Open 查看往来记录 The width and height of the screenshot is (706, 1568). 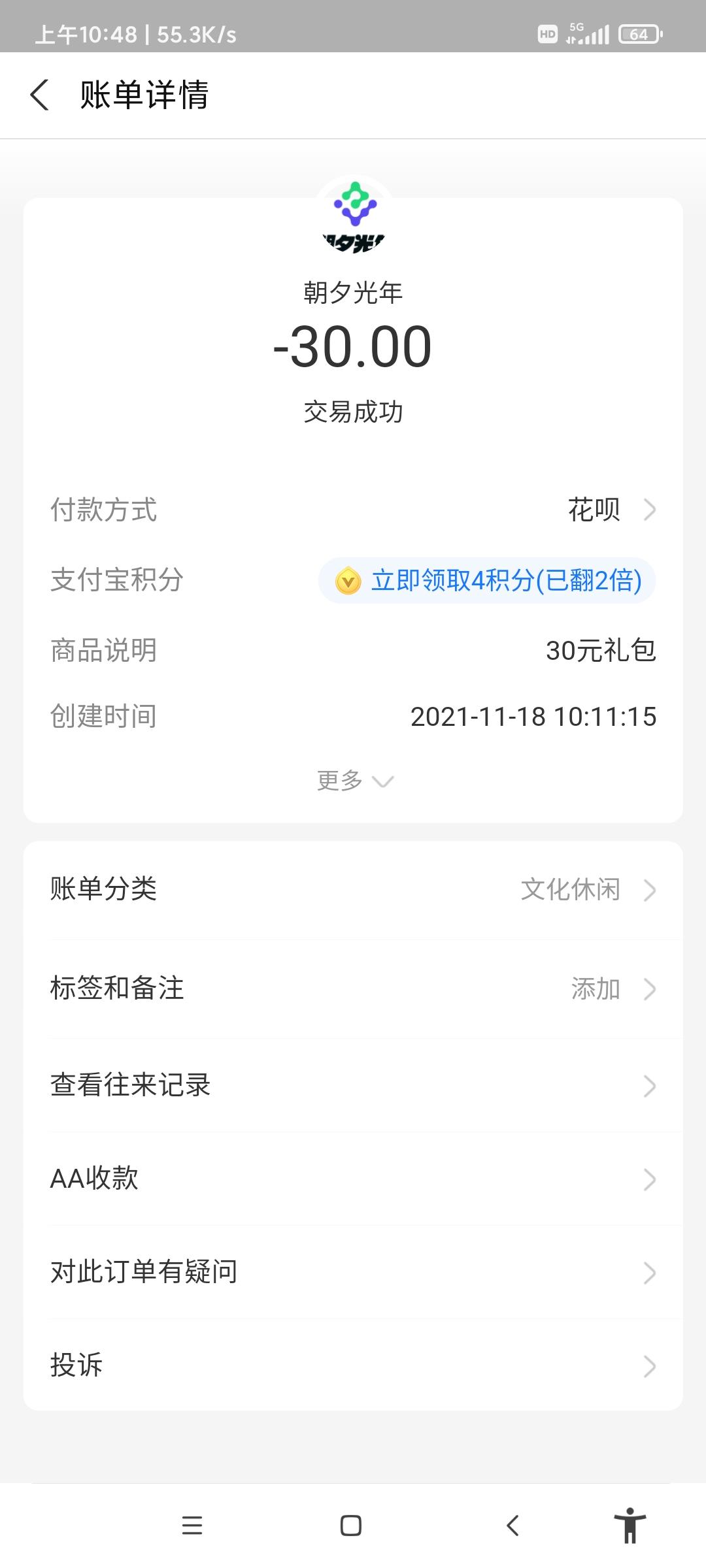[353, 1086]
